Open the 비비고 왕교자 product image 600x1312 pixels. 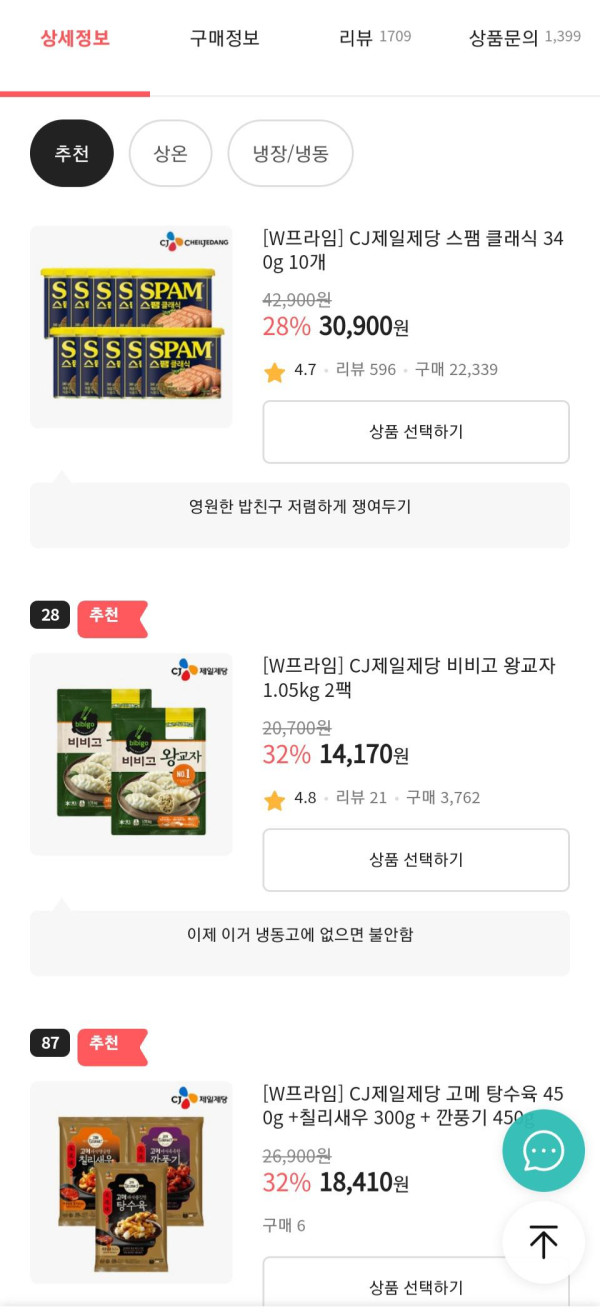(131, 755)
